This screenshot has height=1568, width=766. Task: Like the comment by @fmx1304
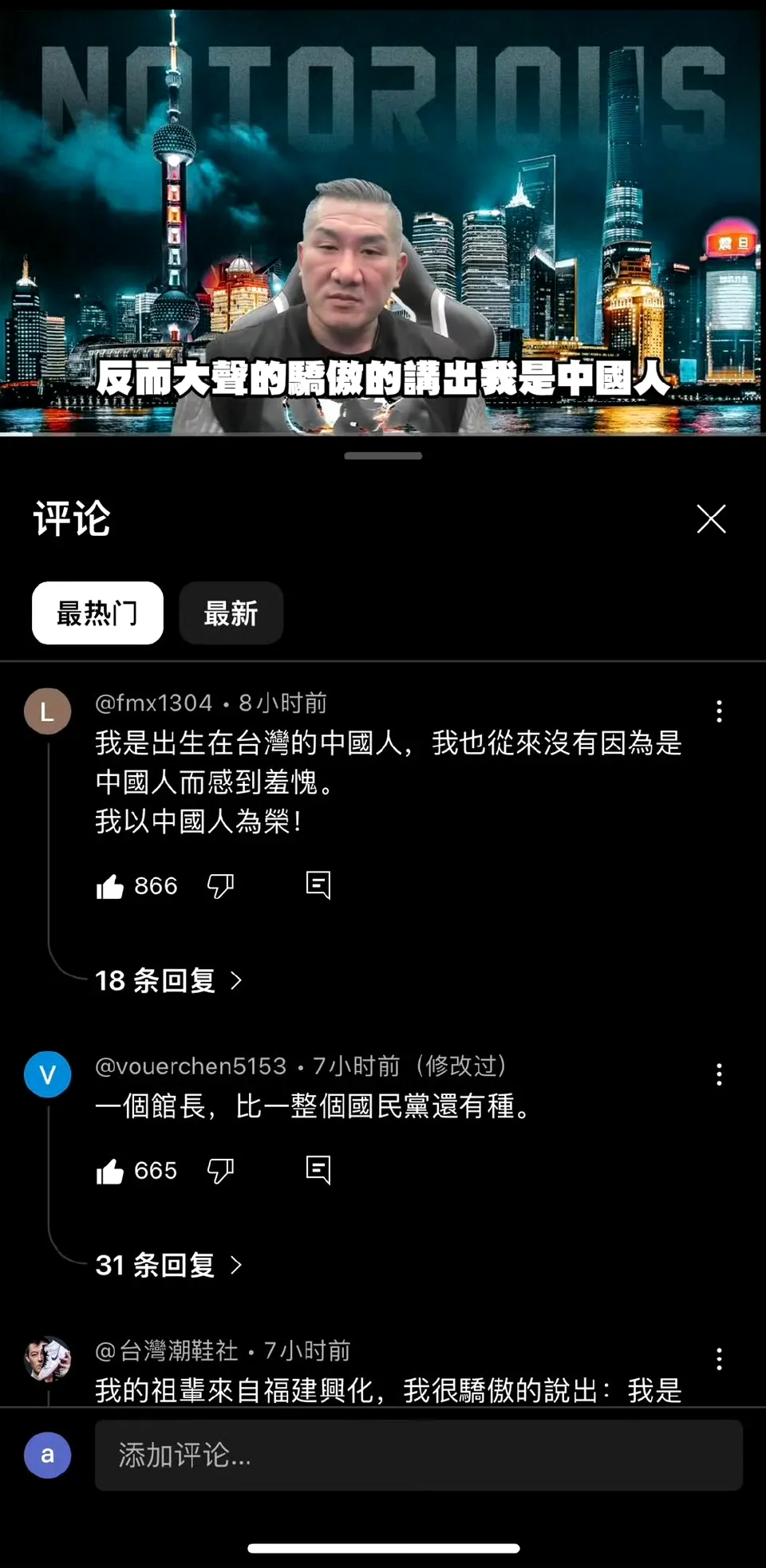tap(110, 886)
